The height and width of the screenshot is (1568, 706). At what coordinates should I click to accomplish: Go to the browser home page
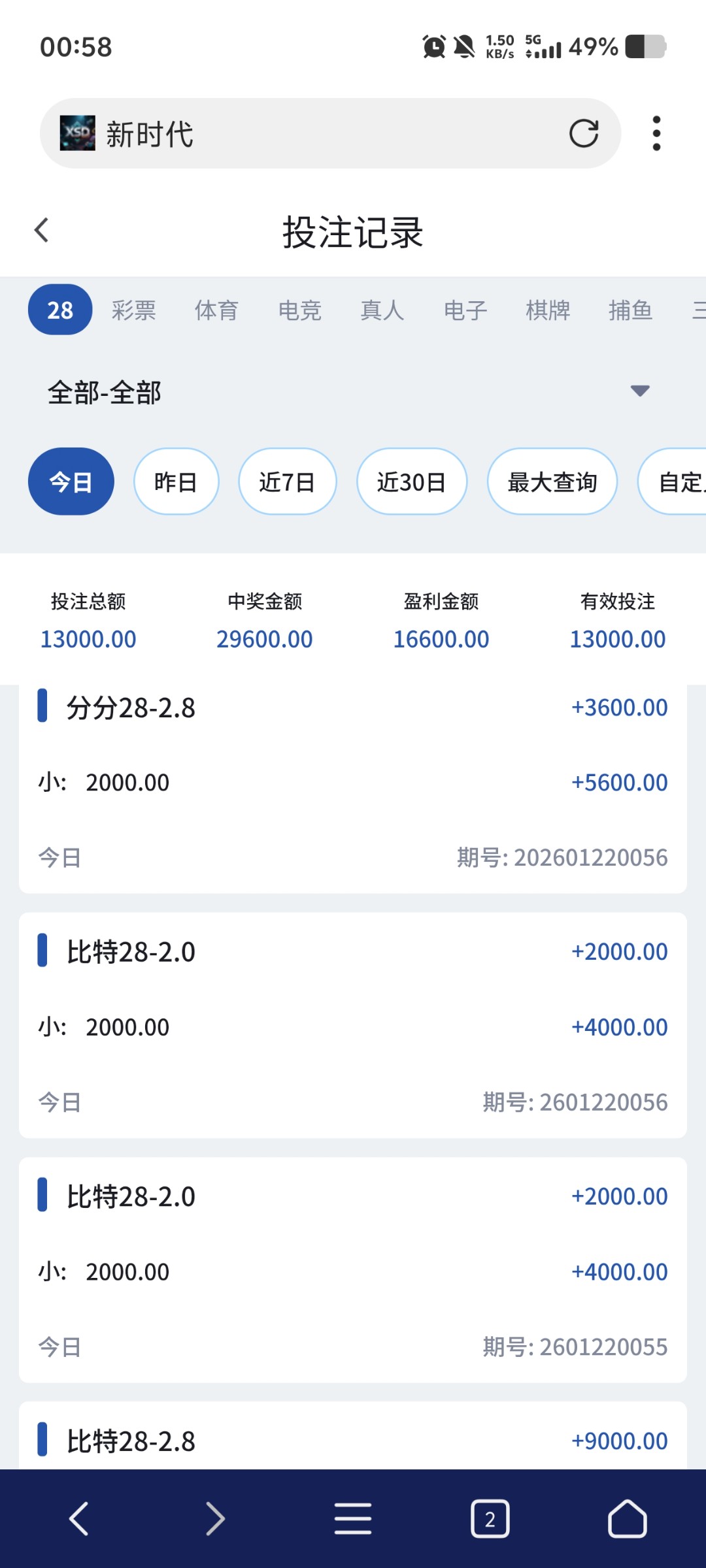click(x=627, y=1519)
